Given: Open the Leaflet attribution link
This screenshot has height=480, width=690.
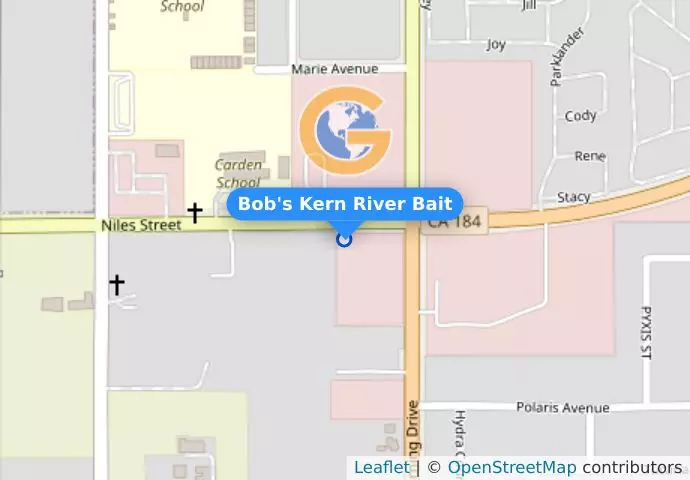Looking at the screenshot, I should click(x=381, y=468).
